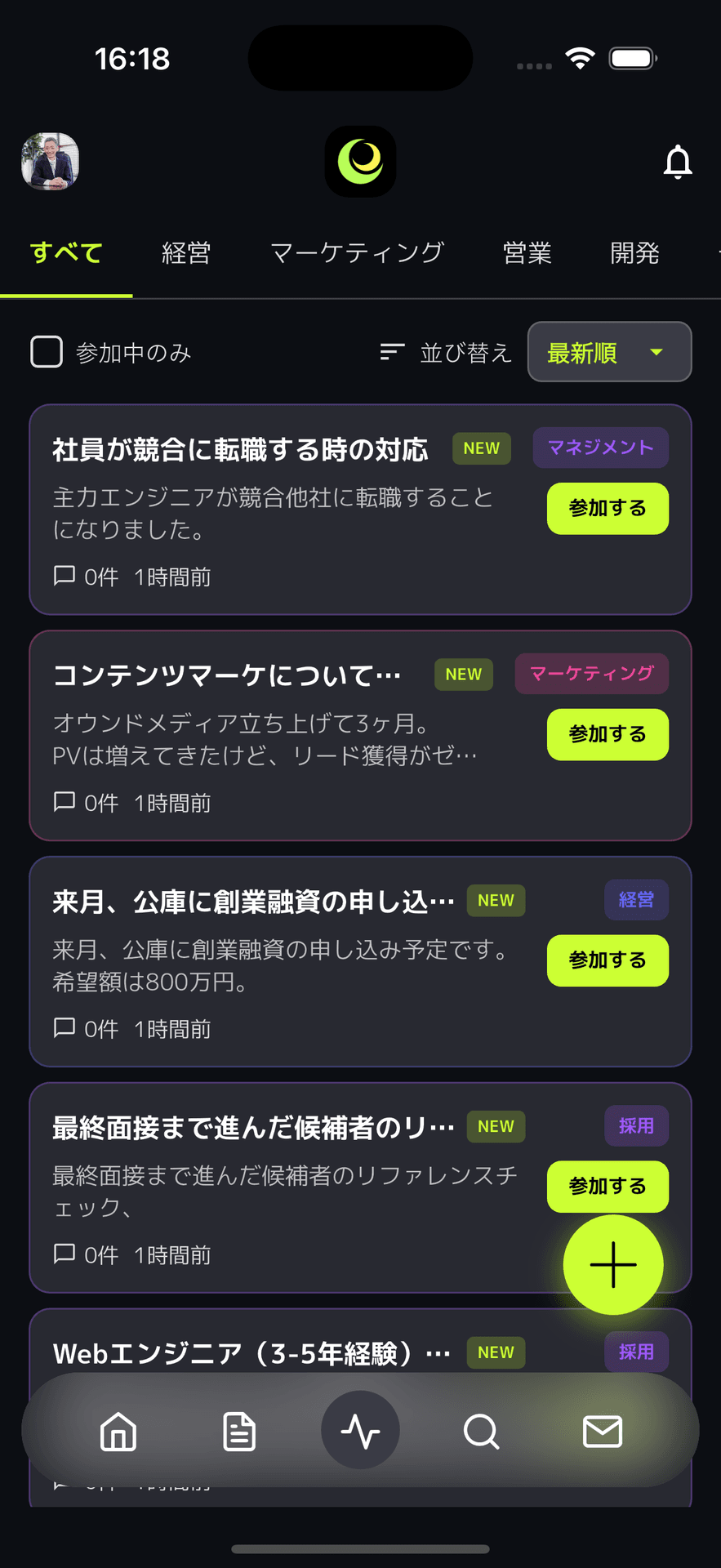
Task: Open the activity pulse tab
Action: pyautogui.click(x=360, y=1430)
